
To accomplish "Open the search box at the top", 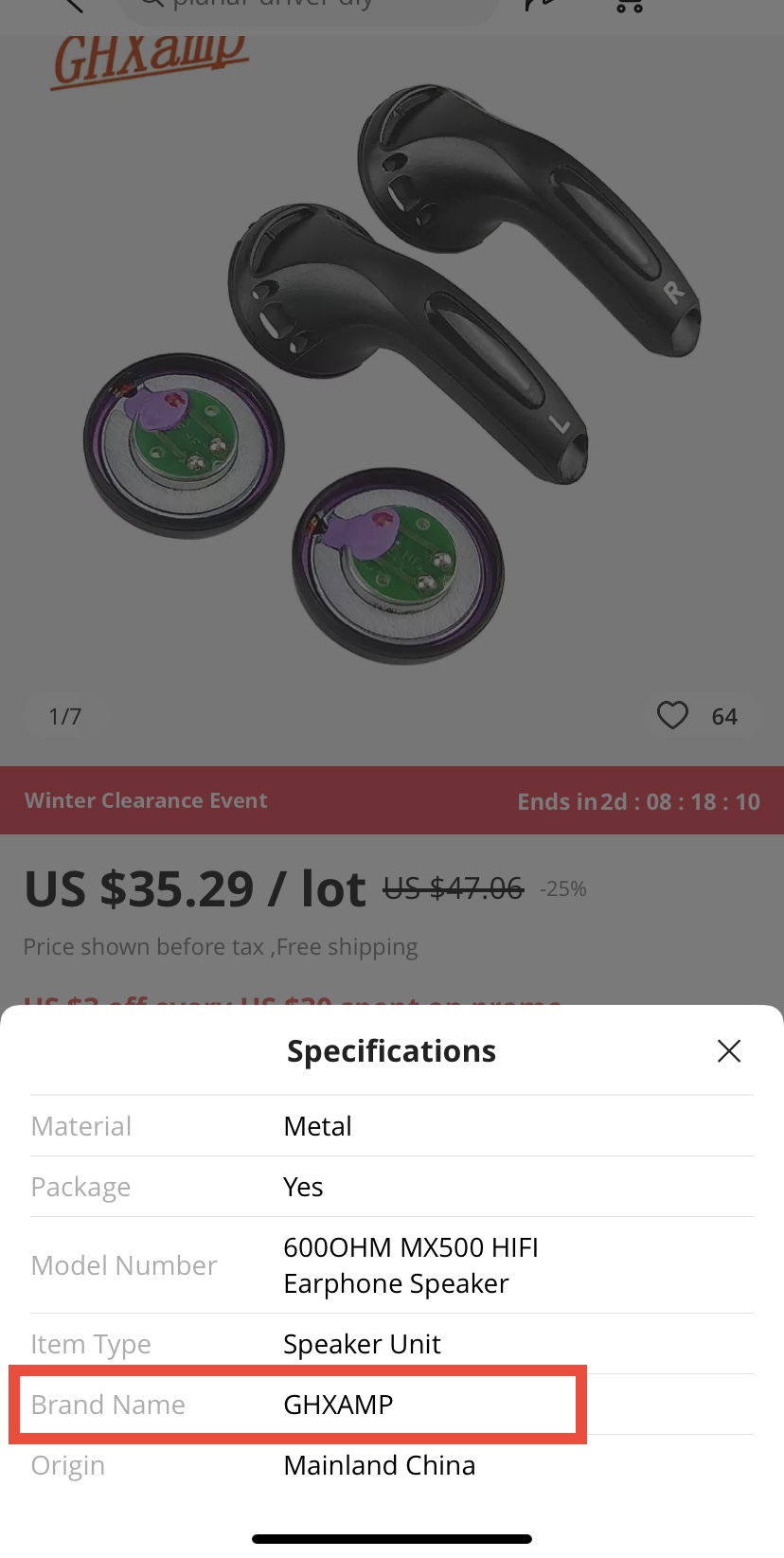I will point(308,8).
